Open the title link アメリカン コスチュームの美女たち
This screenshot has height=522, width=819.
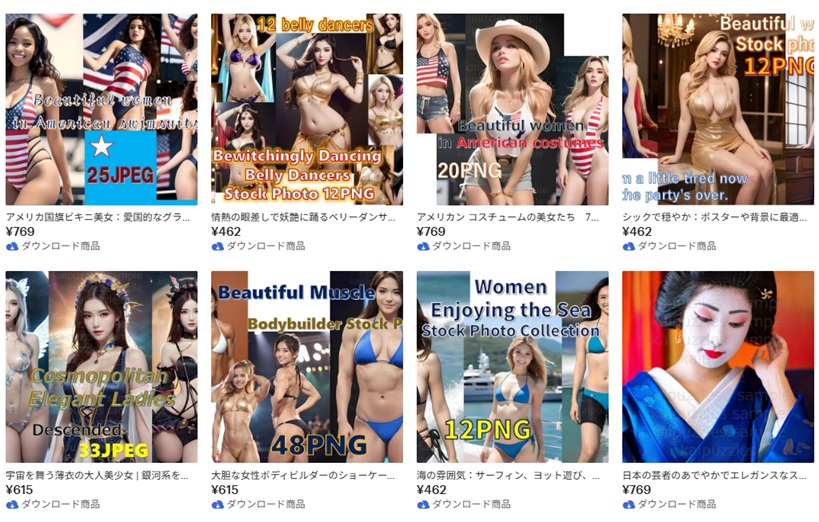(x=508, y=217)
